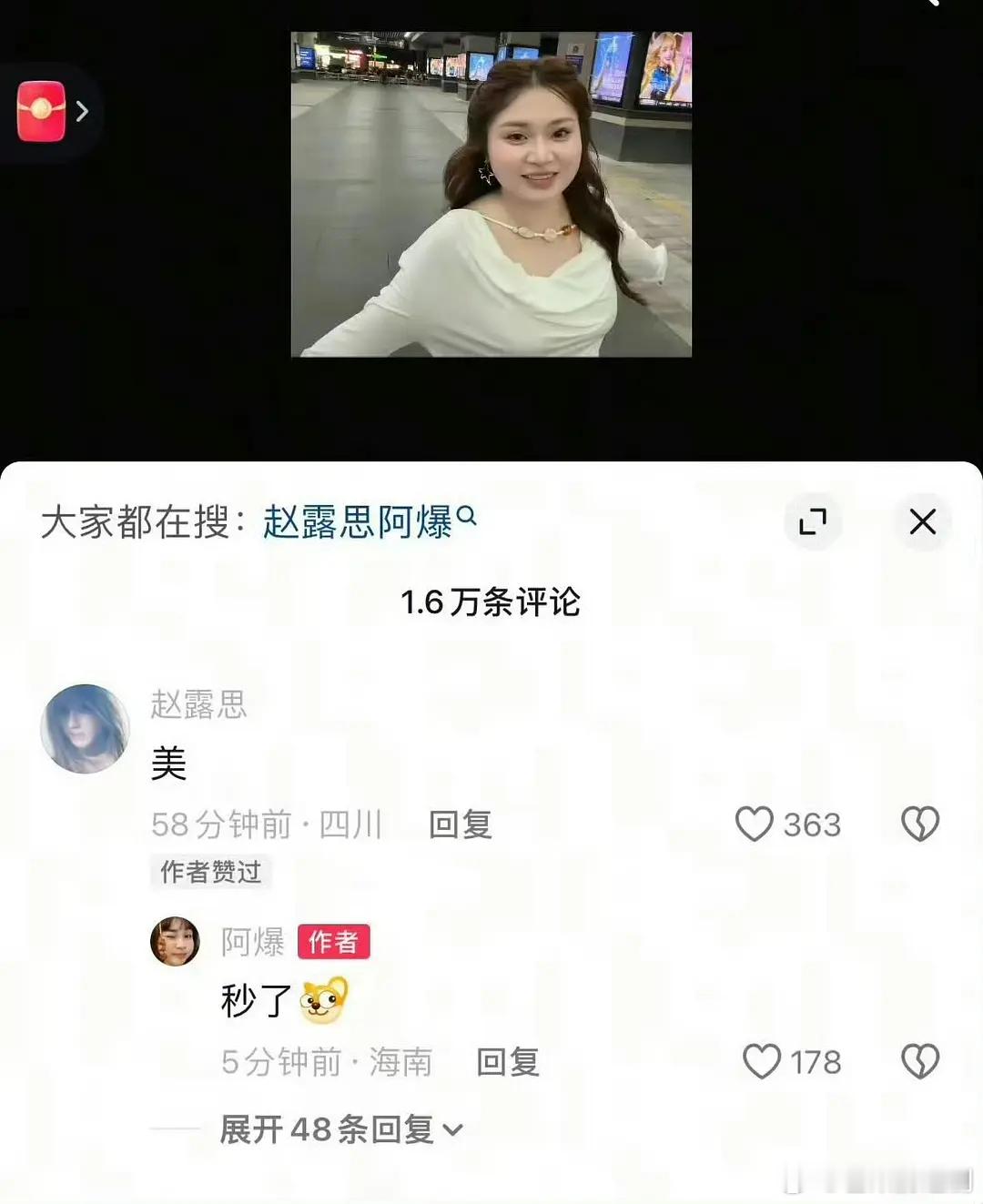Tap the broken-heart dislike on the 美 comment
983x1204 pixels.
click(x=921, y=824)
